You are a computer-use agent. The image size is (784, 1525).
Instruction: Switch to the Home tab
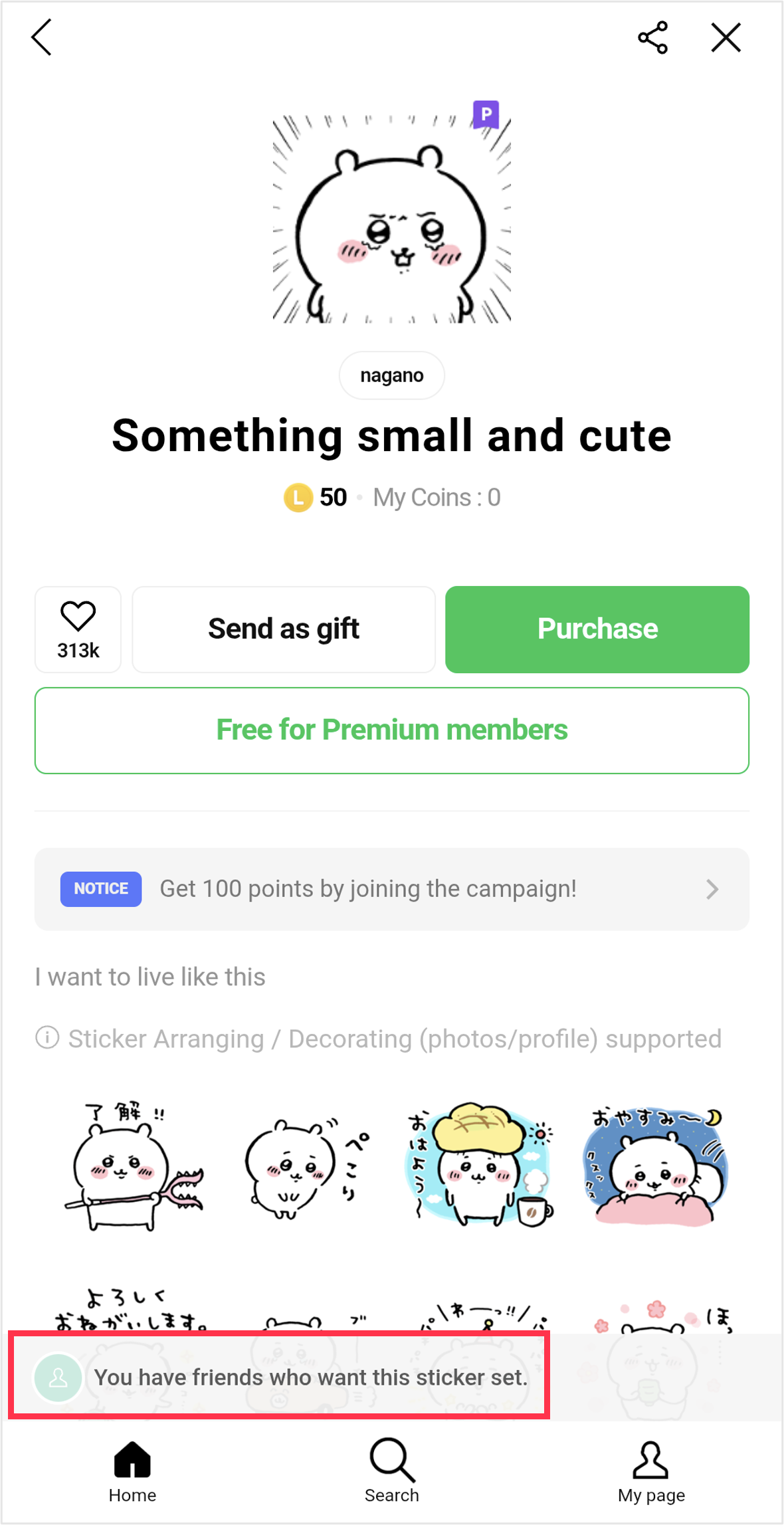coord(132,1471)
